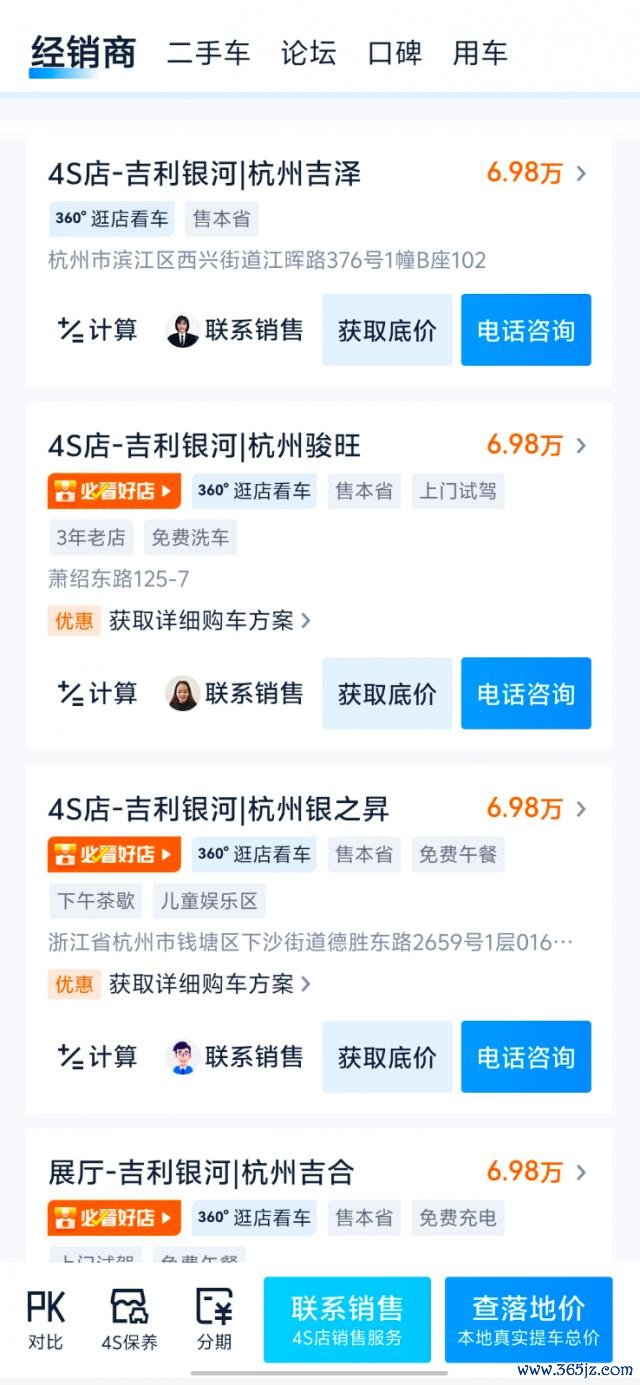This screenshot has width=640, height=1385.
Task: Open the 用车 tab
Action: 480,53
